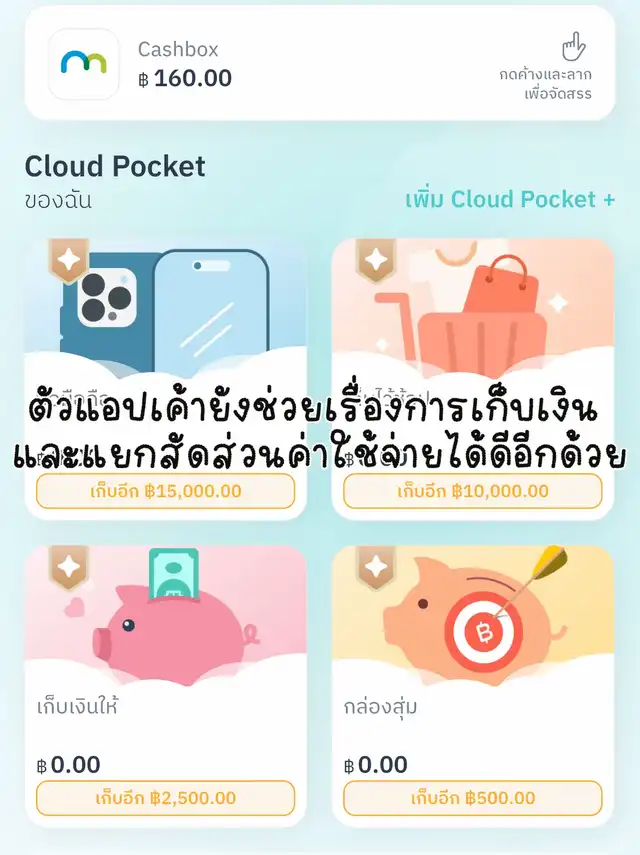Open the เก็บเงินให้ piggy bank pocket
The image size is (640, 855).
tap(165, 660)
